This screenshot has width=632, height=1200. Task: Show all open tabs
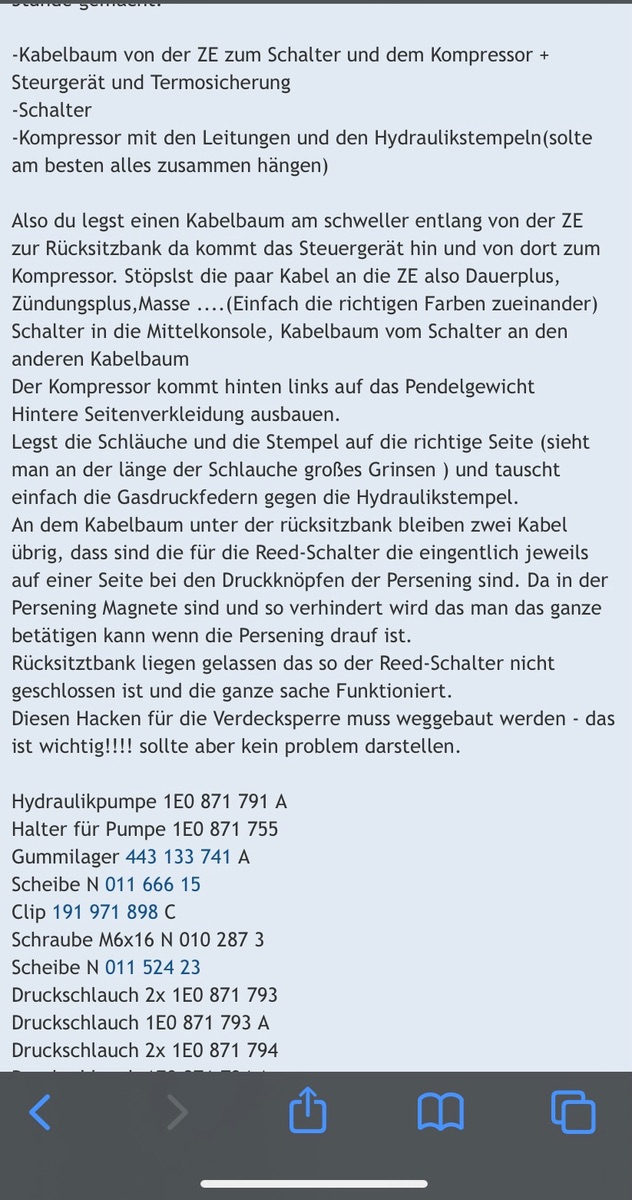coord(573,1112)
